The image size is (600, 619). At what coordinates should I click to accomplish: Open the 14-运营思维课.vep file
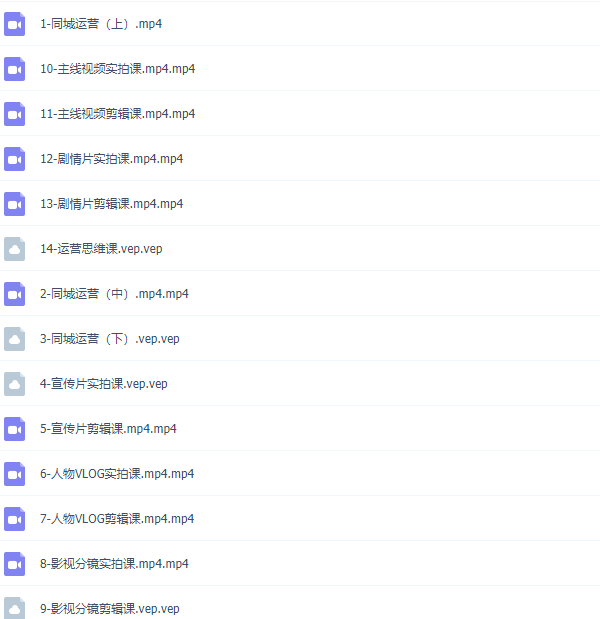pos(101,249)
